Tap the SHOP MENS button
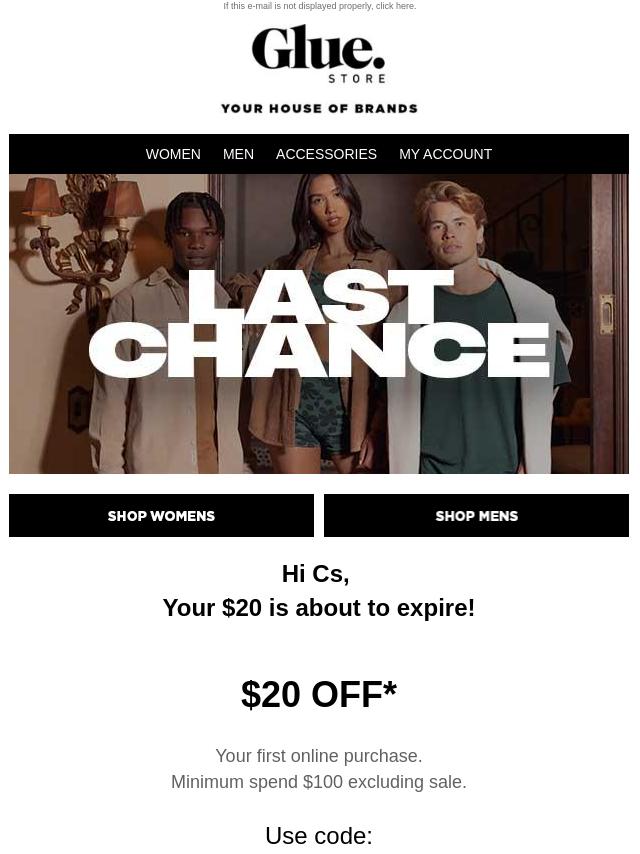640x854 pixels. (476, 516)
